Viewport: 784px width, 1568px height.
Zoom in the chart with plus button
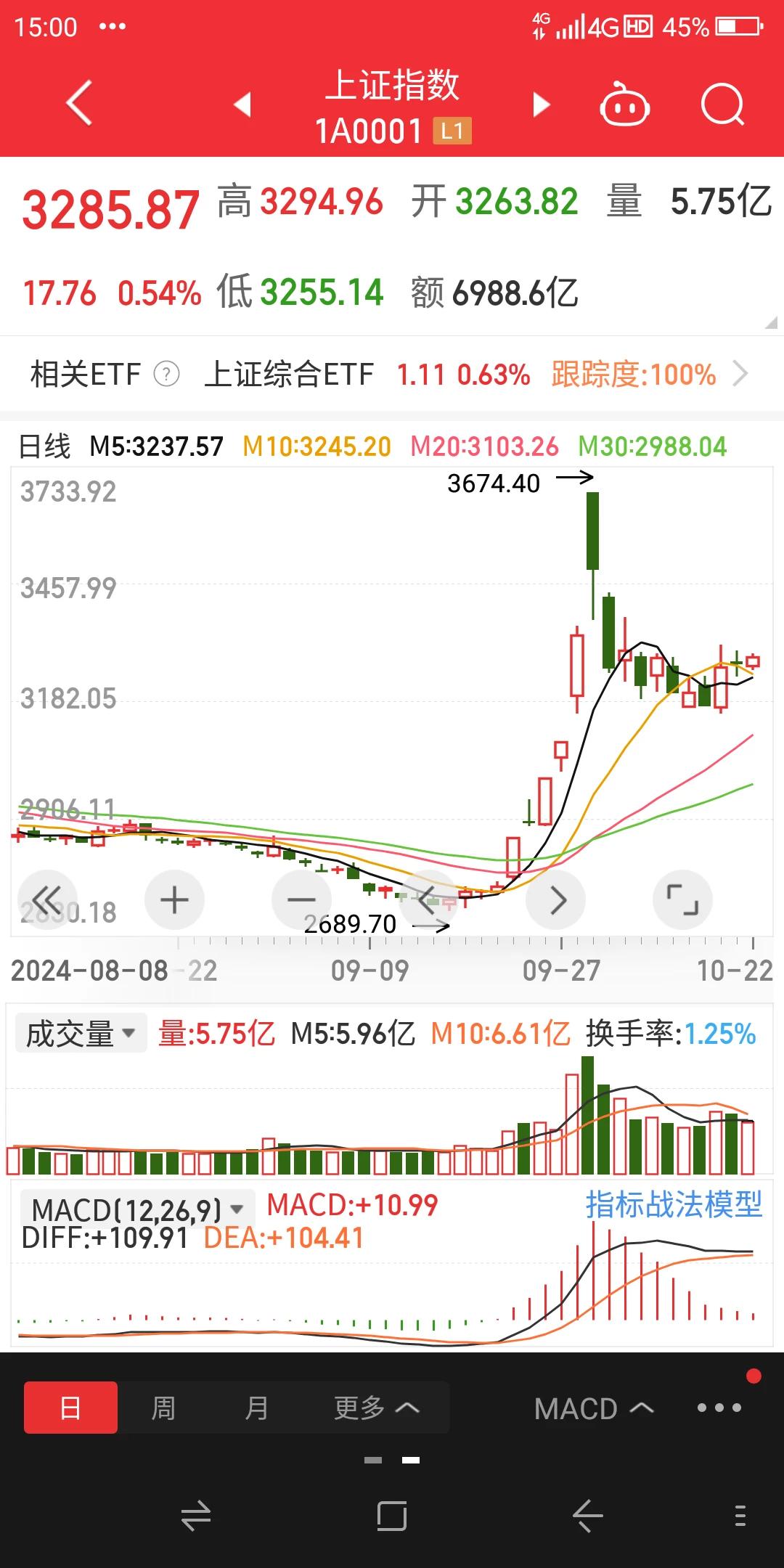174,900
